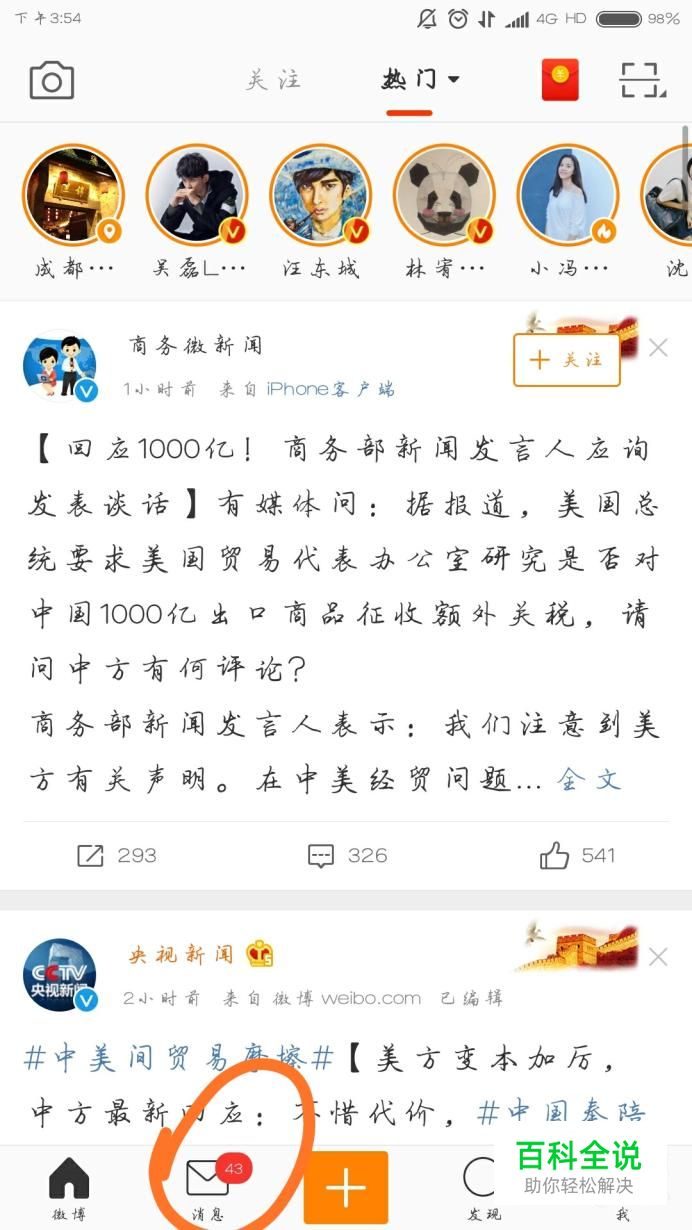Follow 商务微新闻 with the 关注 button

click(x=566, y=360)
